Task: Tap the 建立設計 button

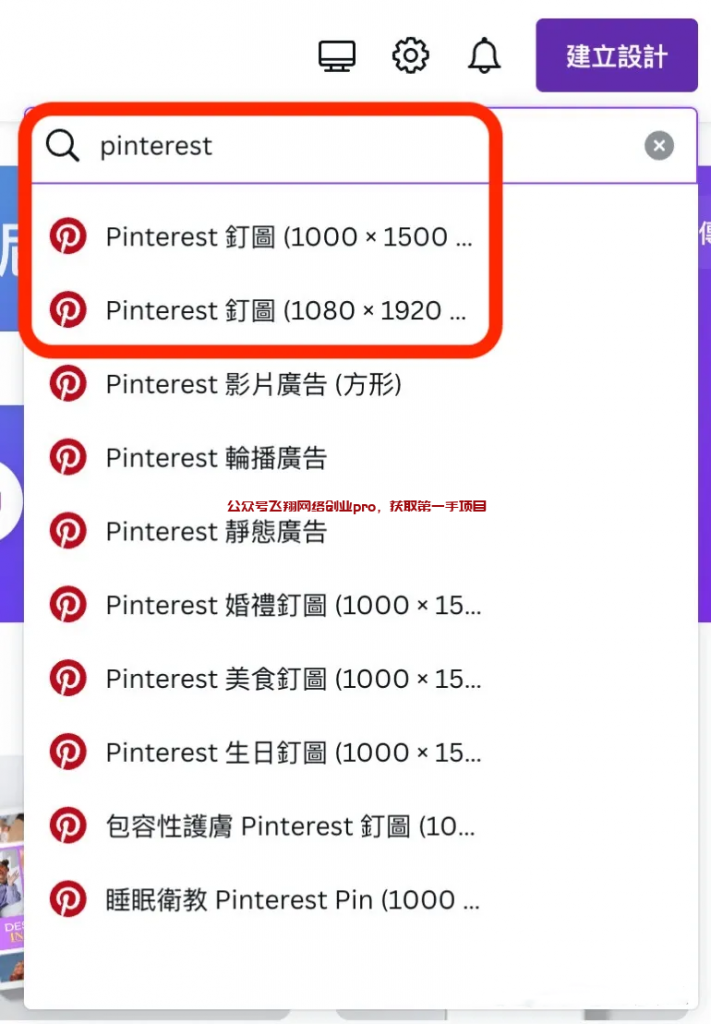Action: click(x=616, y=56)
